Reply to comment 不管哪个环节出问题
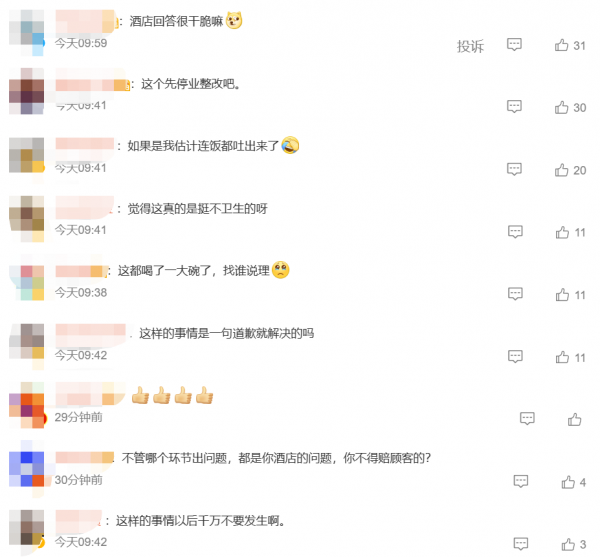This screenshot has width=600, height=557. (522, 481)
